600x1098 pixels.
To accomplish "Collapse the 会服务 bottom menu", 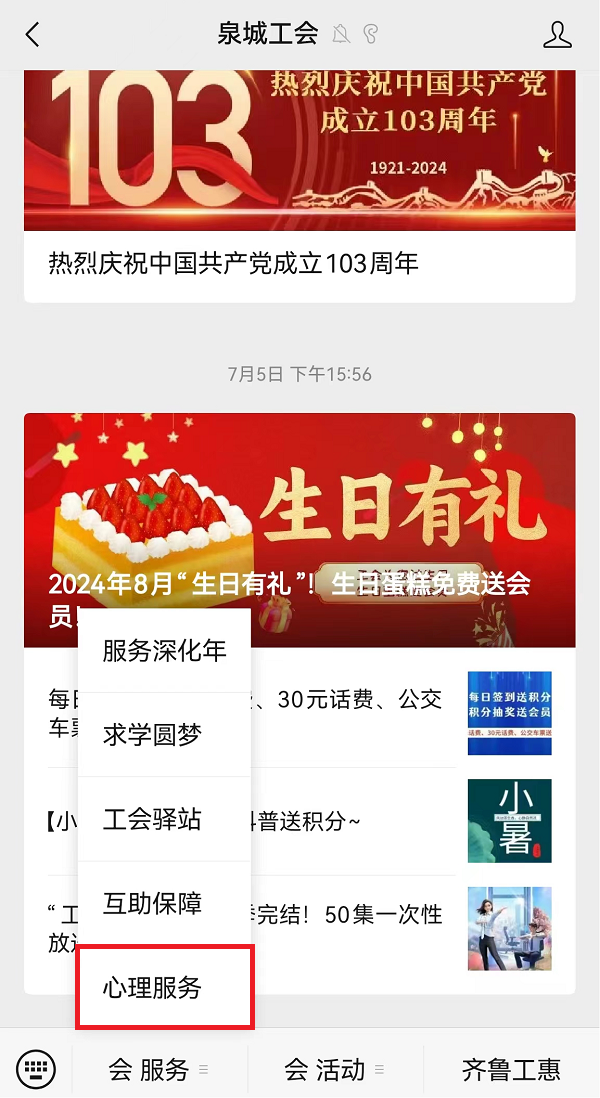I will [160, 1070].
